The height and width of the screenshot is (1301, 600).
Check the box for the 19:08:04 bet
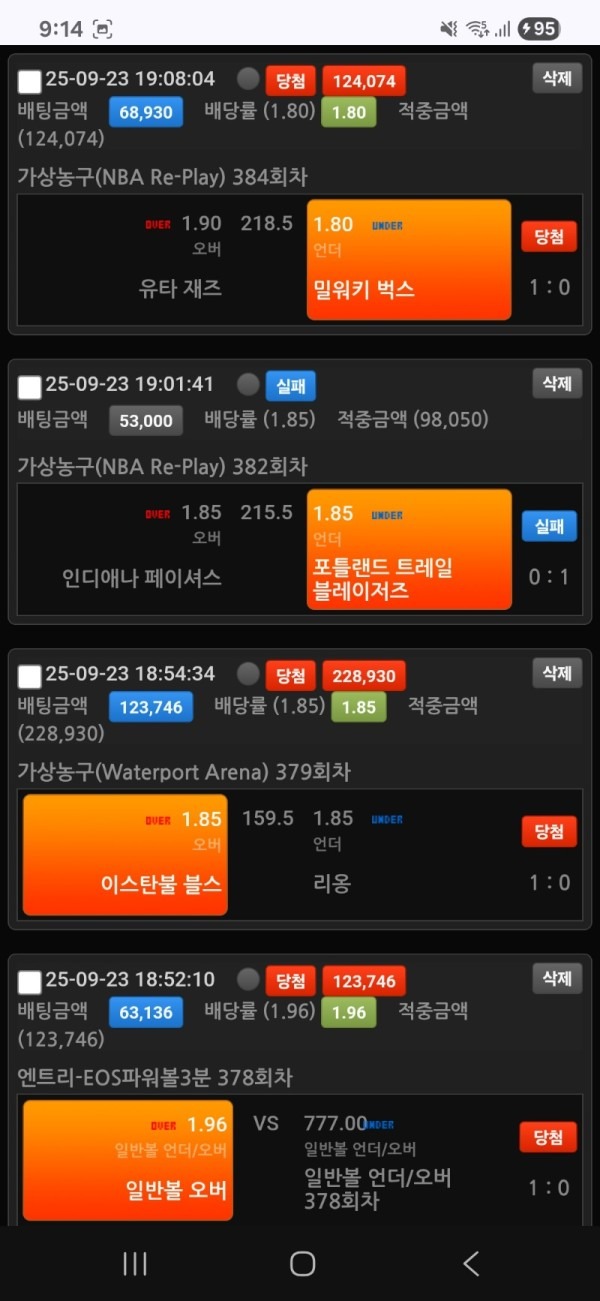pos(30,81)
